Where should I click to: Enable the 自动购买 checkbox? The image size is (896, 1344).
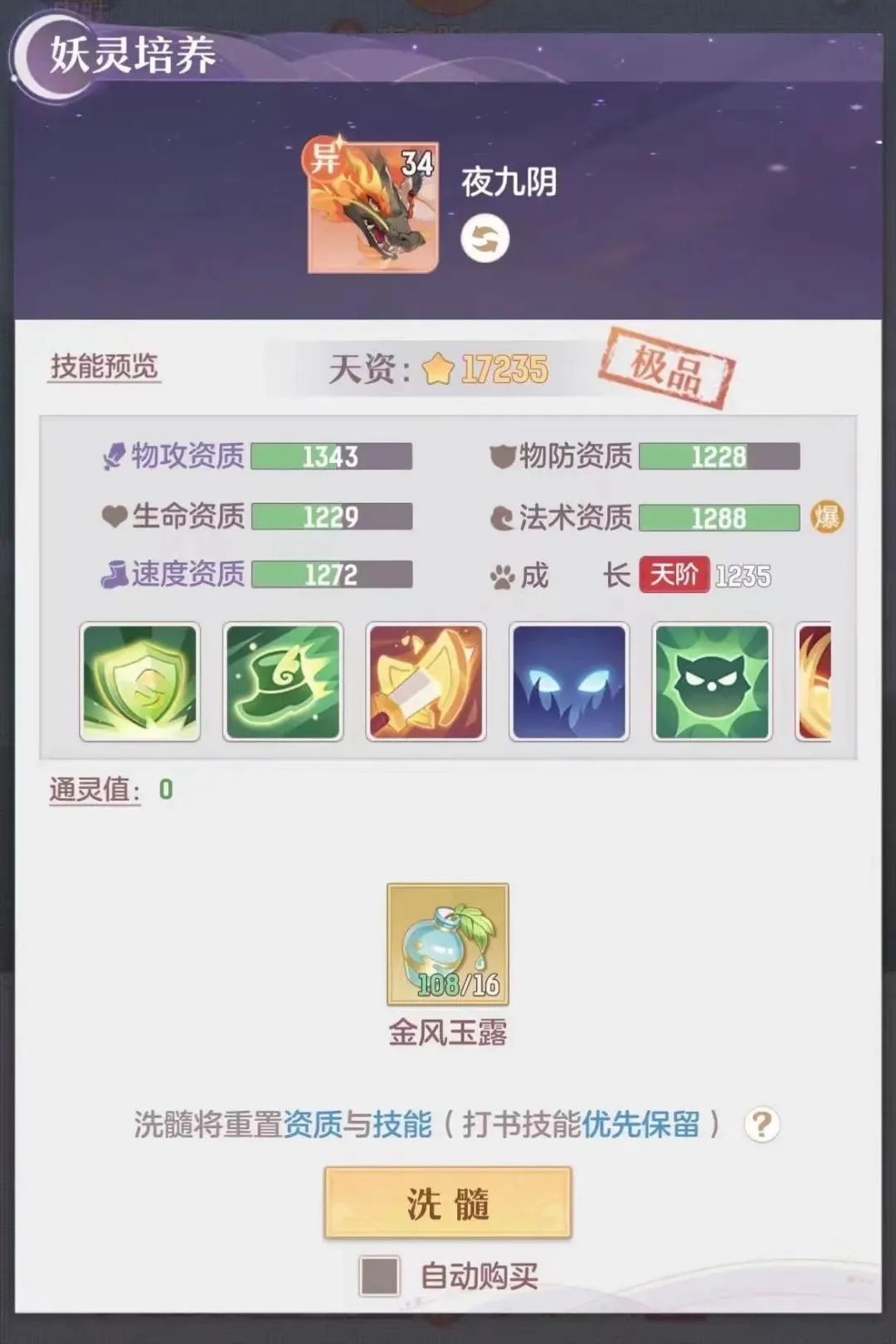(379, 1275)
